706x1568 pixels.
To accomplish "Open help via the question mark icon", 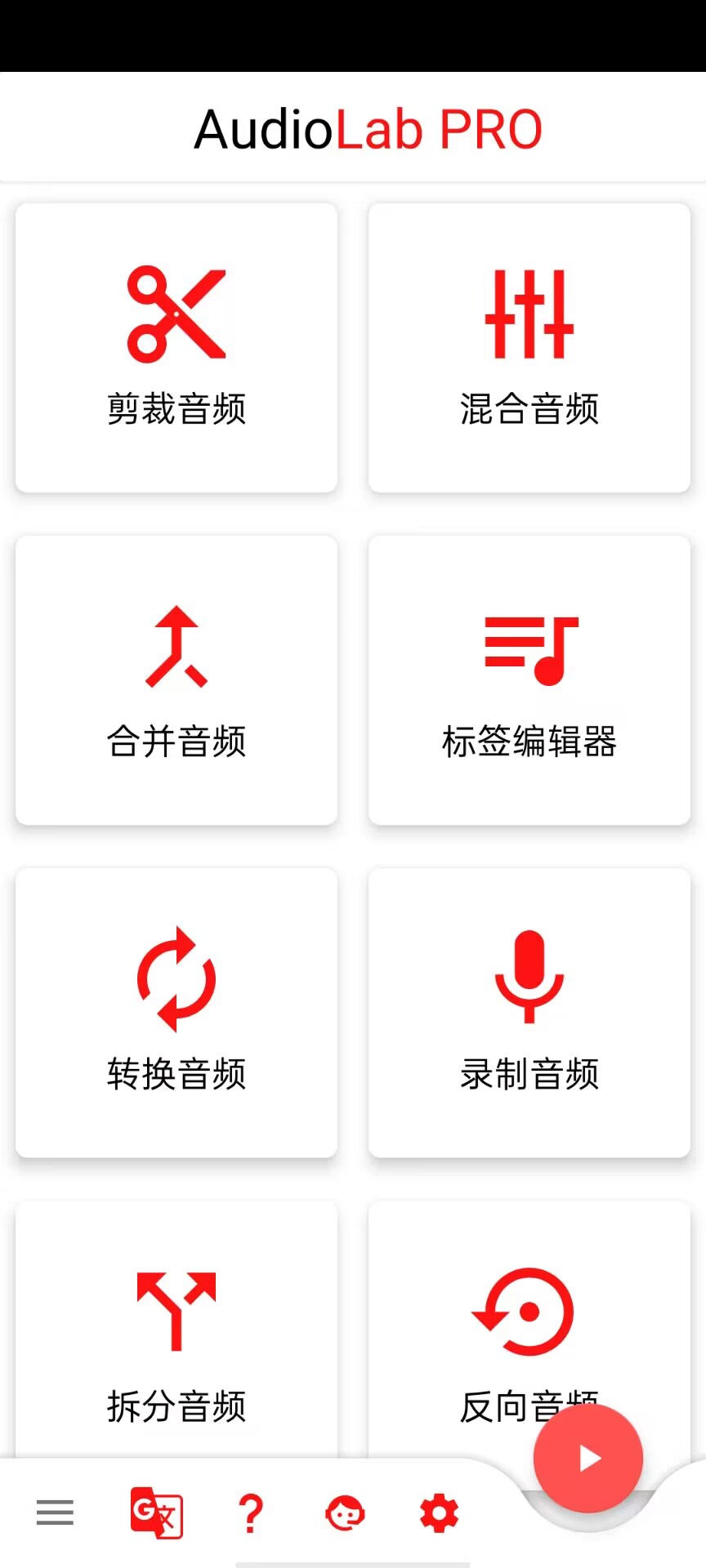I will tap(251, 1512).
